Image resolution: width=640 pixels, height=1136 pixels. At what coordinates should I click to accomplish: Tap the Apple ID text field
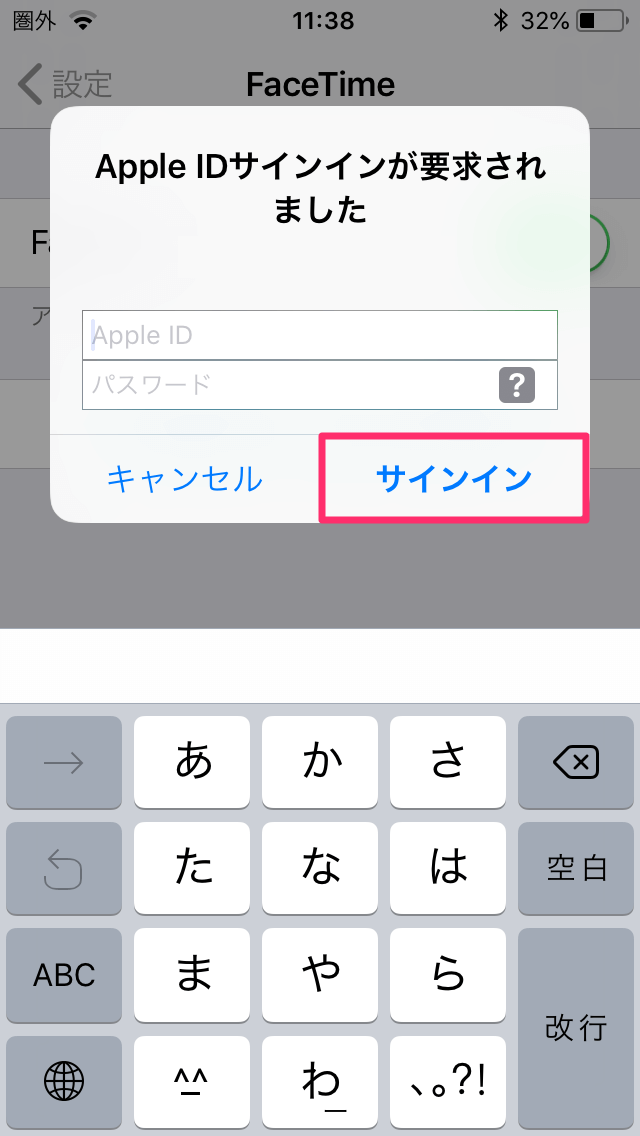coord(319,335)
